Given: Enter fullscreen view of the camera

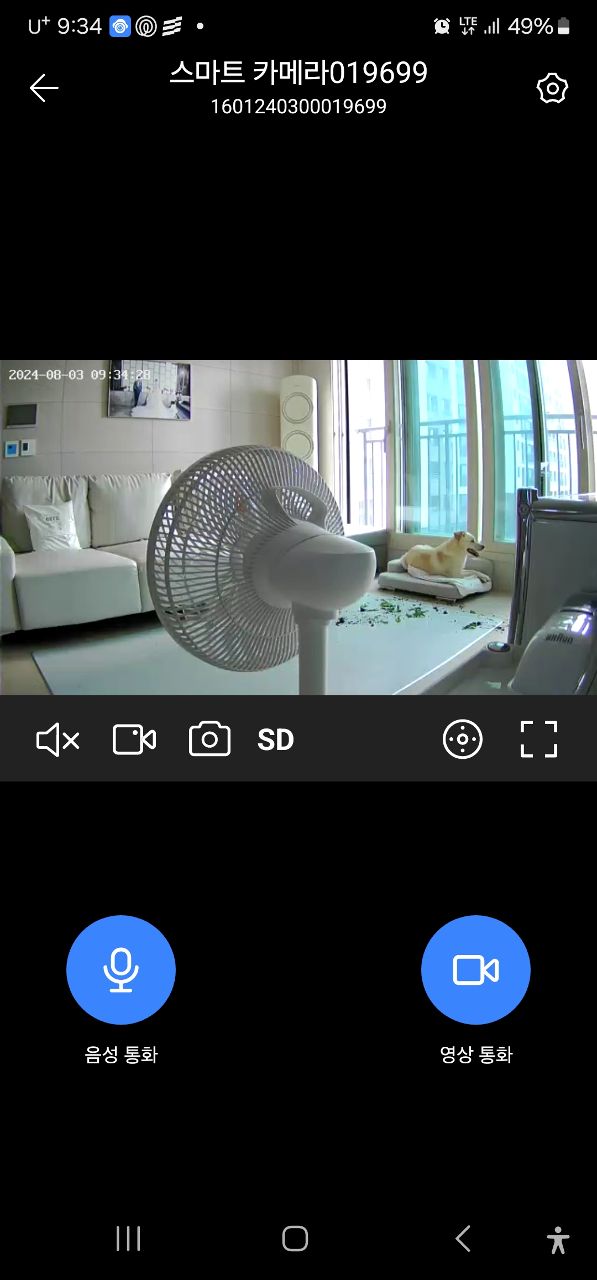Looking at the screenshot, I should click(x=539, y=739).
